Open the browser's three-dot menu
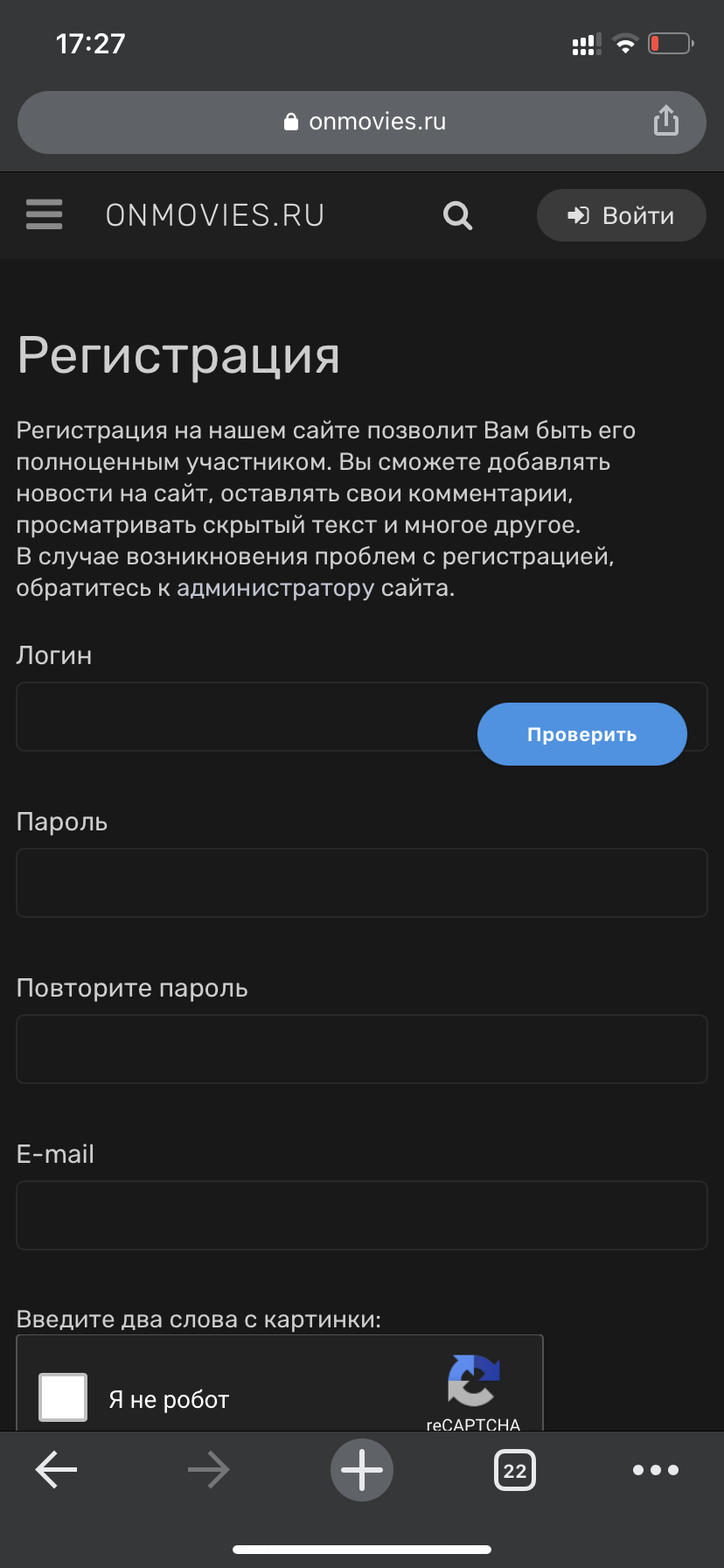The image size is (724, 1568). point(655,1470)
